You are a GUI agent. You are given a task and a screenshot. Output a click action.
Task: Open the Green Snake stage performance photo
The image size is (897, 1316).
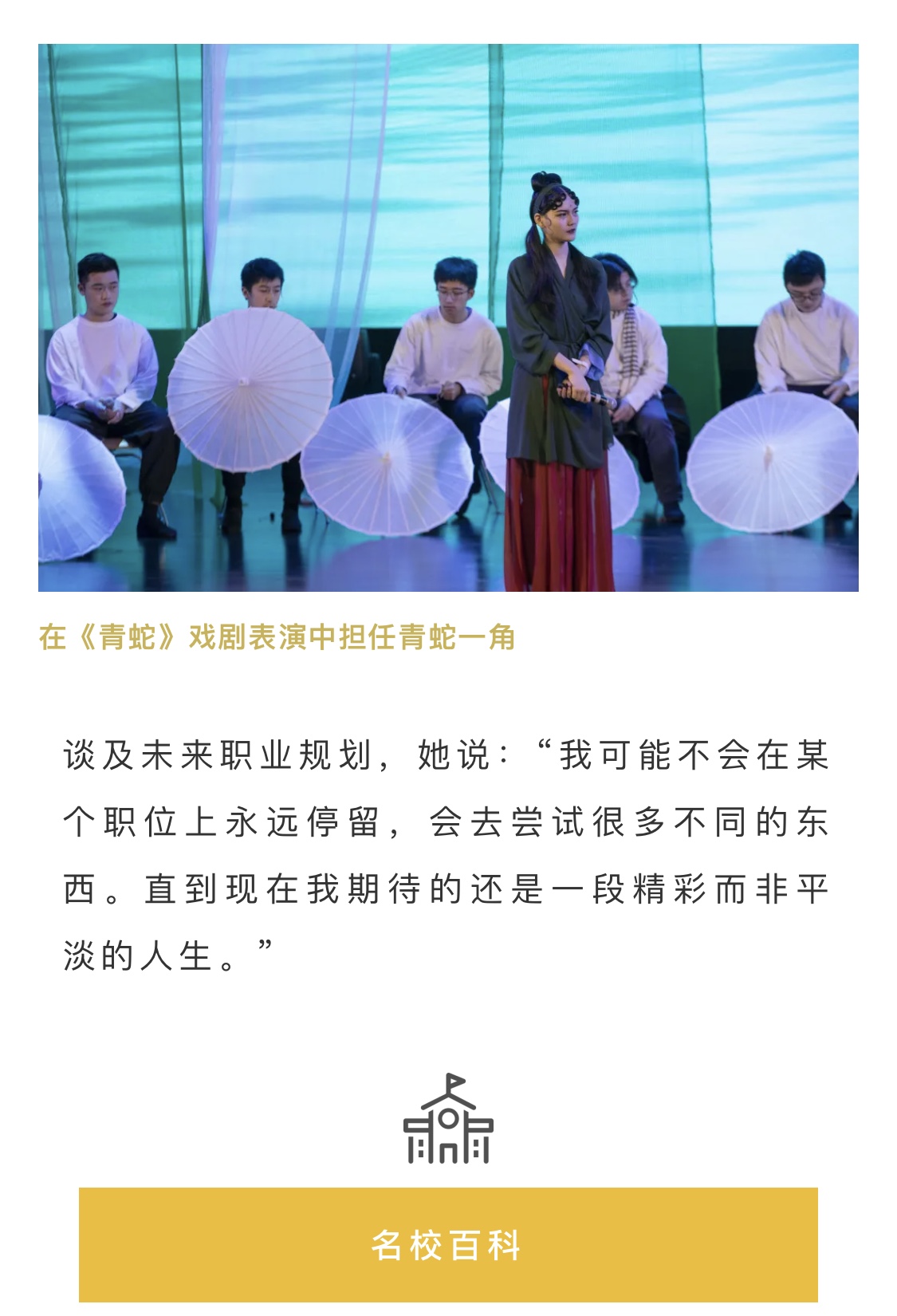448,317
